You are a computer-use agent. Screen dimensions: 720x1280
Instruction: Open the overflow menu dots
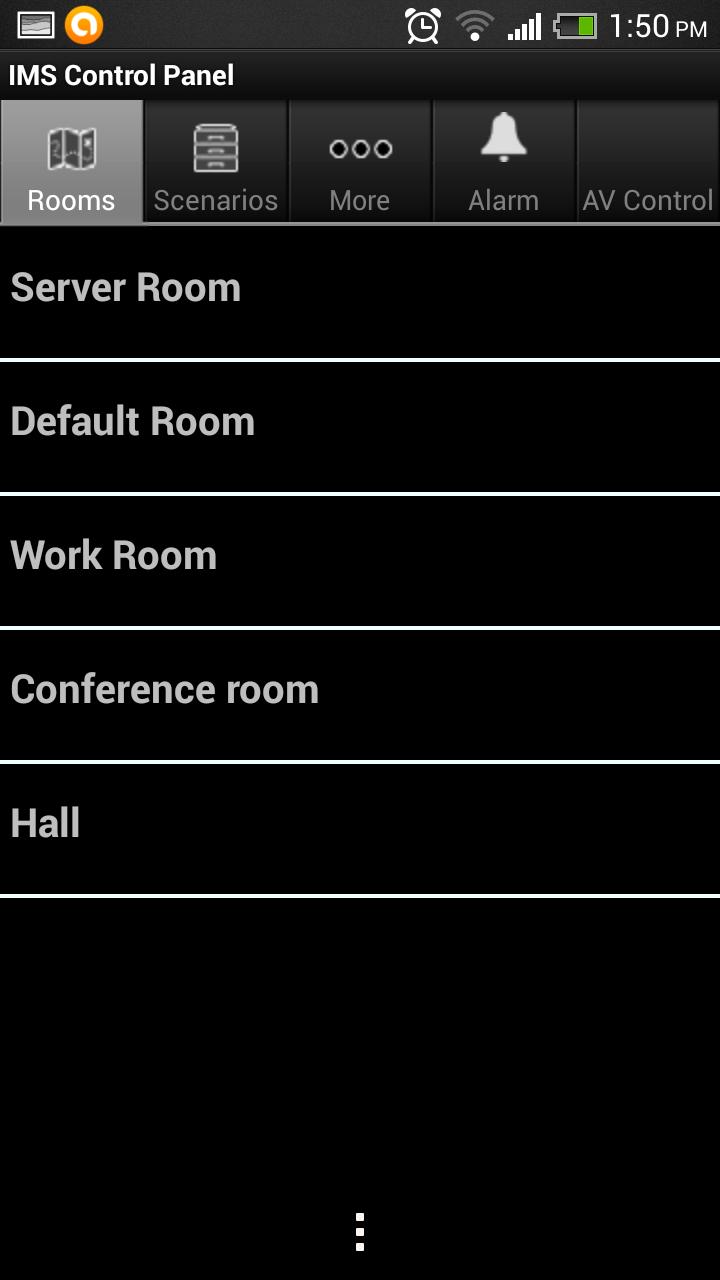[x=360, y=1233]
